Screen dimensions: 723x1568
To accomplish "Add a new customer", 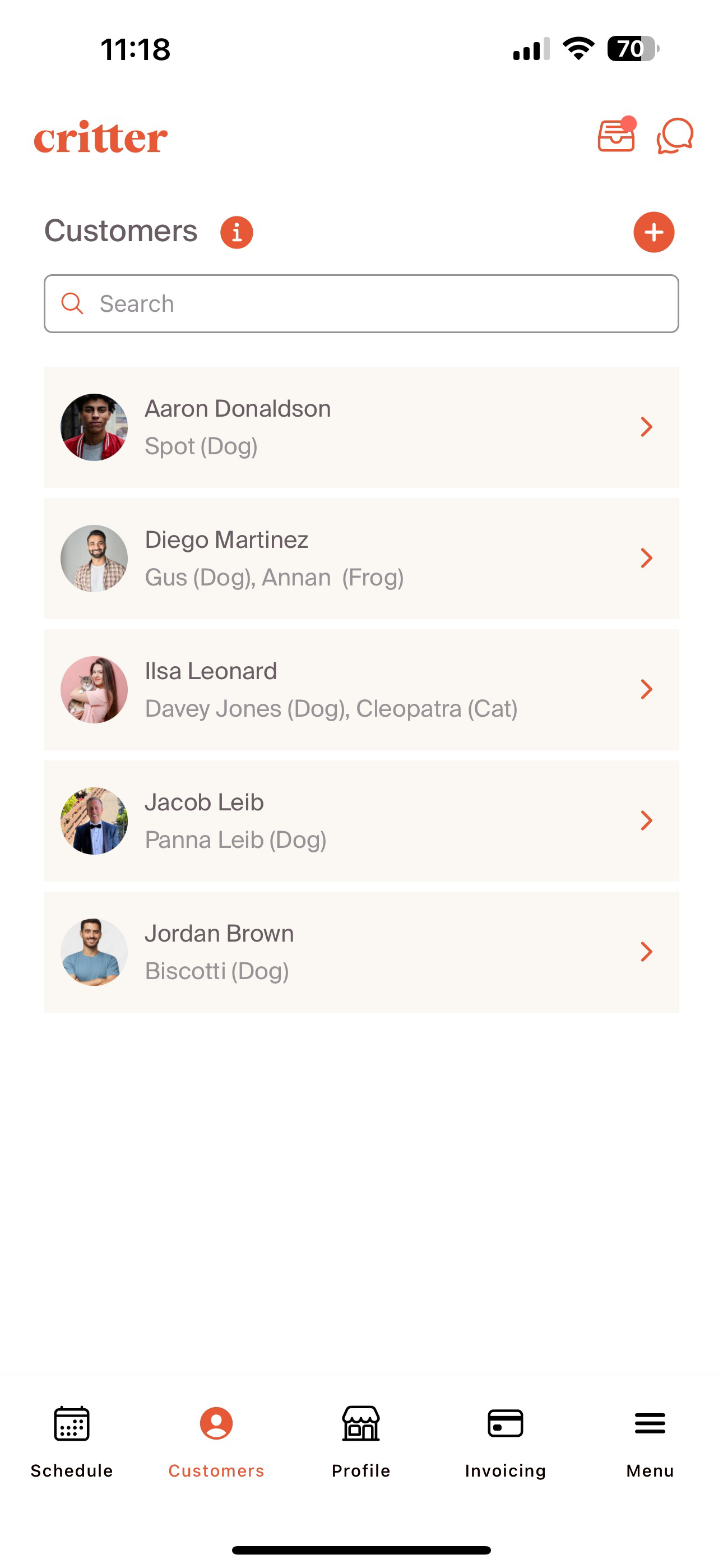I will [654, 232].
